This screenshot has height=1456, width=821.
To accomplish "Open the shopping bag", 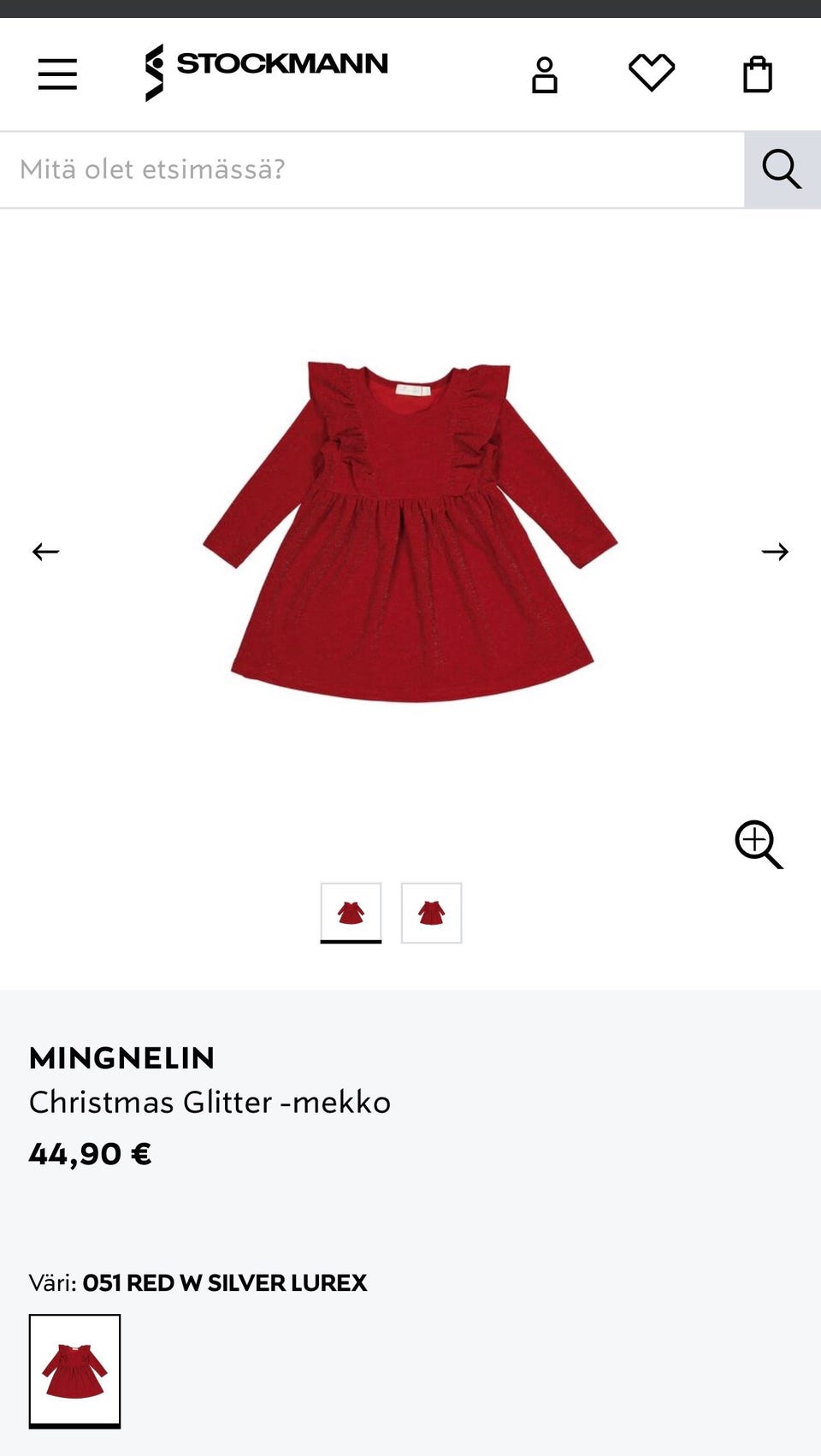I will pyautogui.click(x=758, y=74).
